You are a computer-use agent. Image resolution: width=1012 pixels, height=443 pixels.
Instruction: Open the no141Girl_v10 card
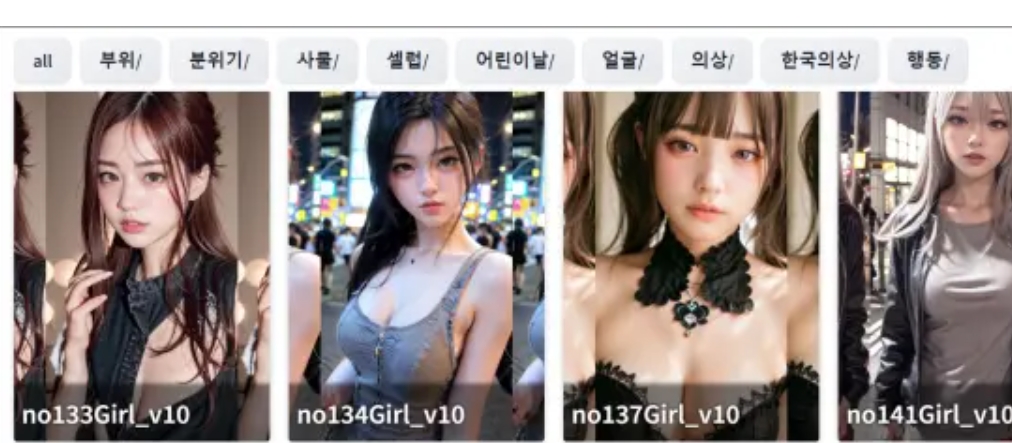(925, 265)
